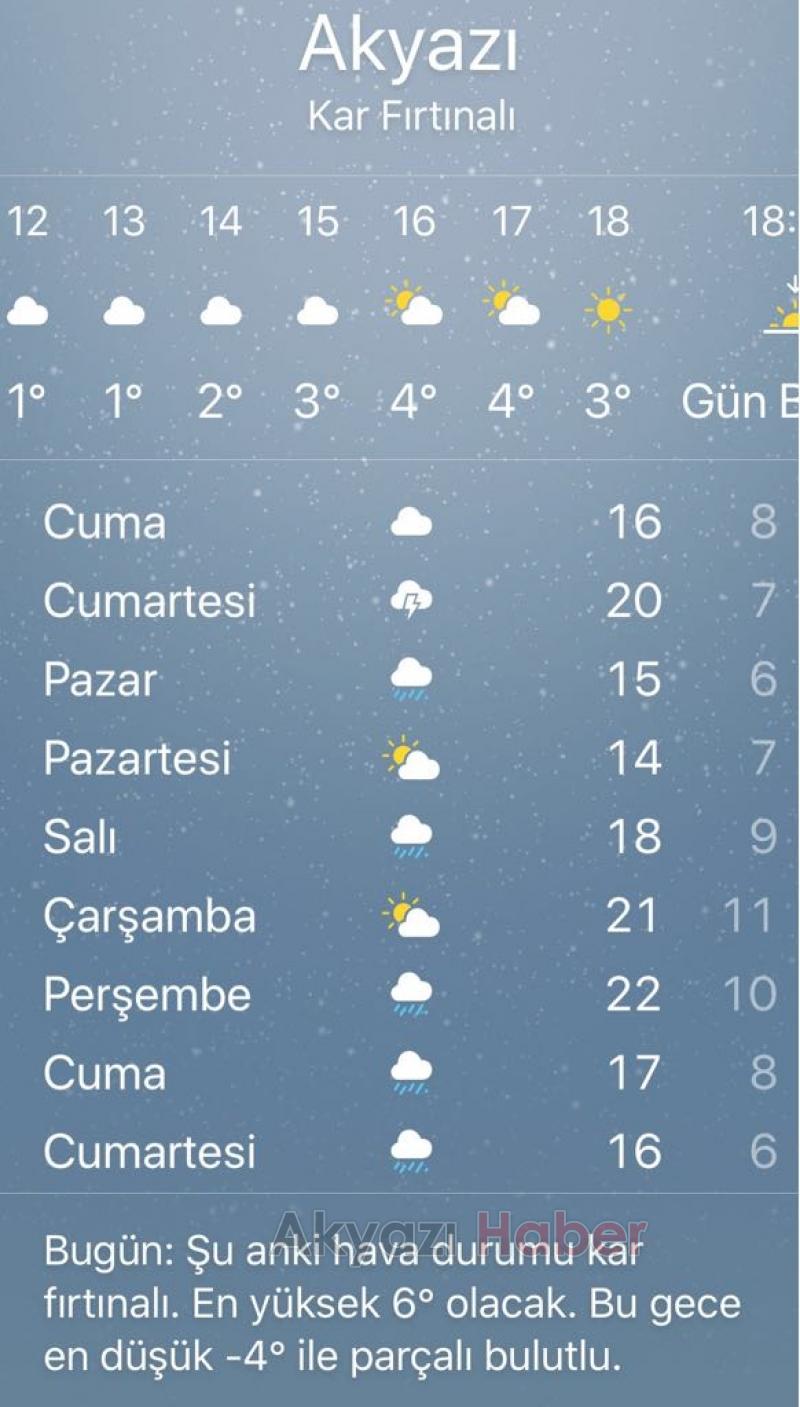Select the partly cloudy icon for Çarşamba

tap(411, 914)
